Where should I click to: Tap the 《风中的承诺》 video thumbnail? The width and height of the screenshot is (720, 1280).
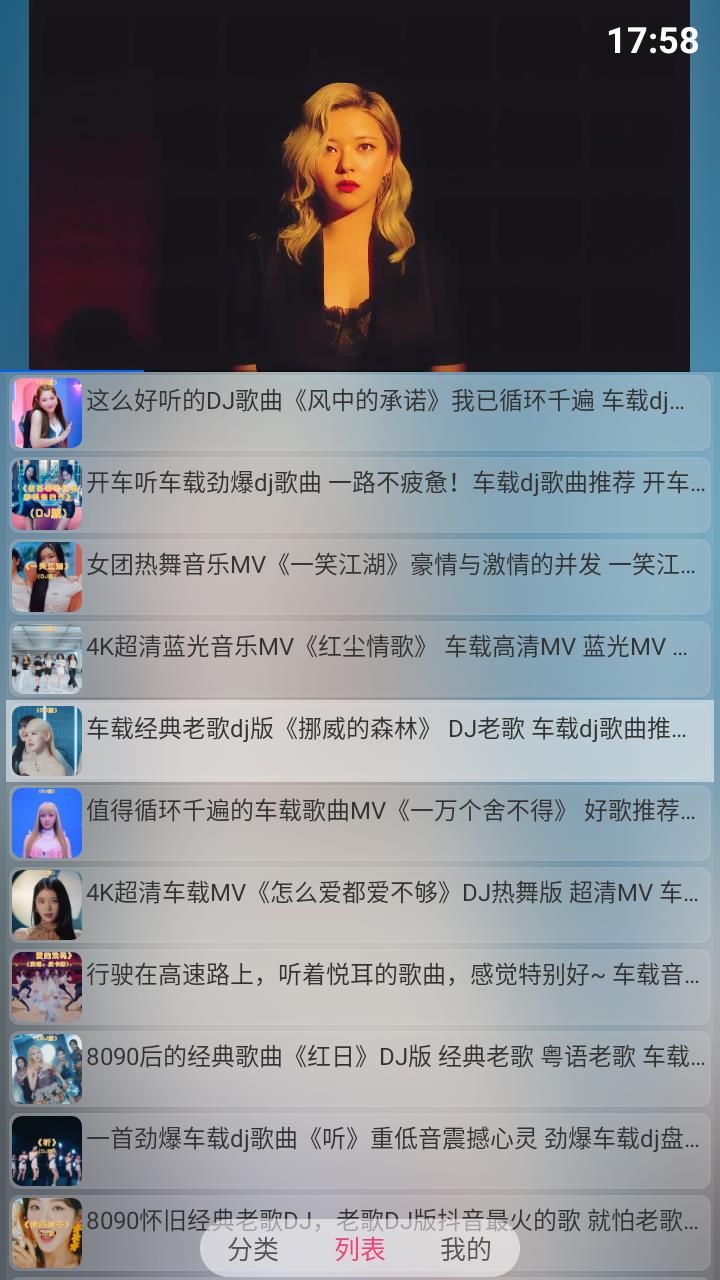(x=46, y=412)
